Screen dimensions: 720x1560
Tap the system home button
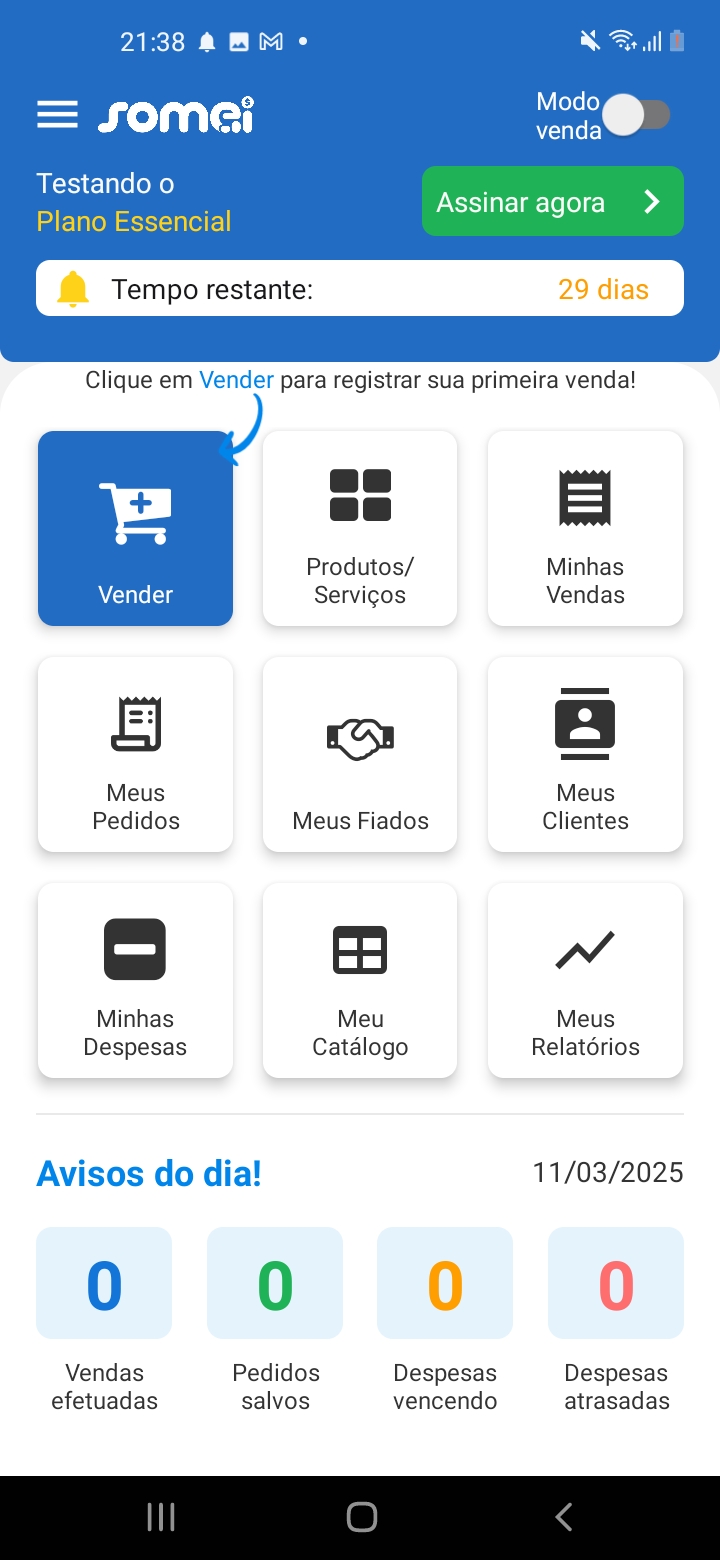coord(361,1517)
